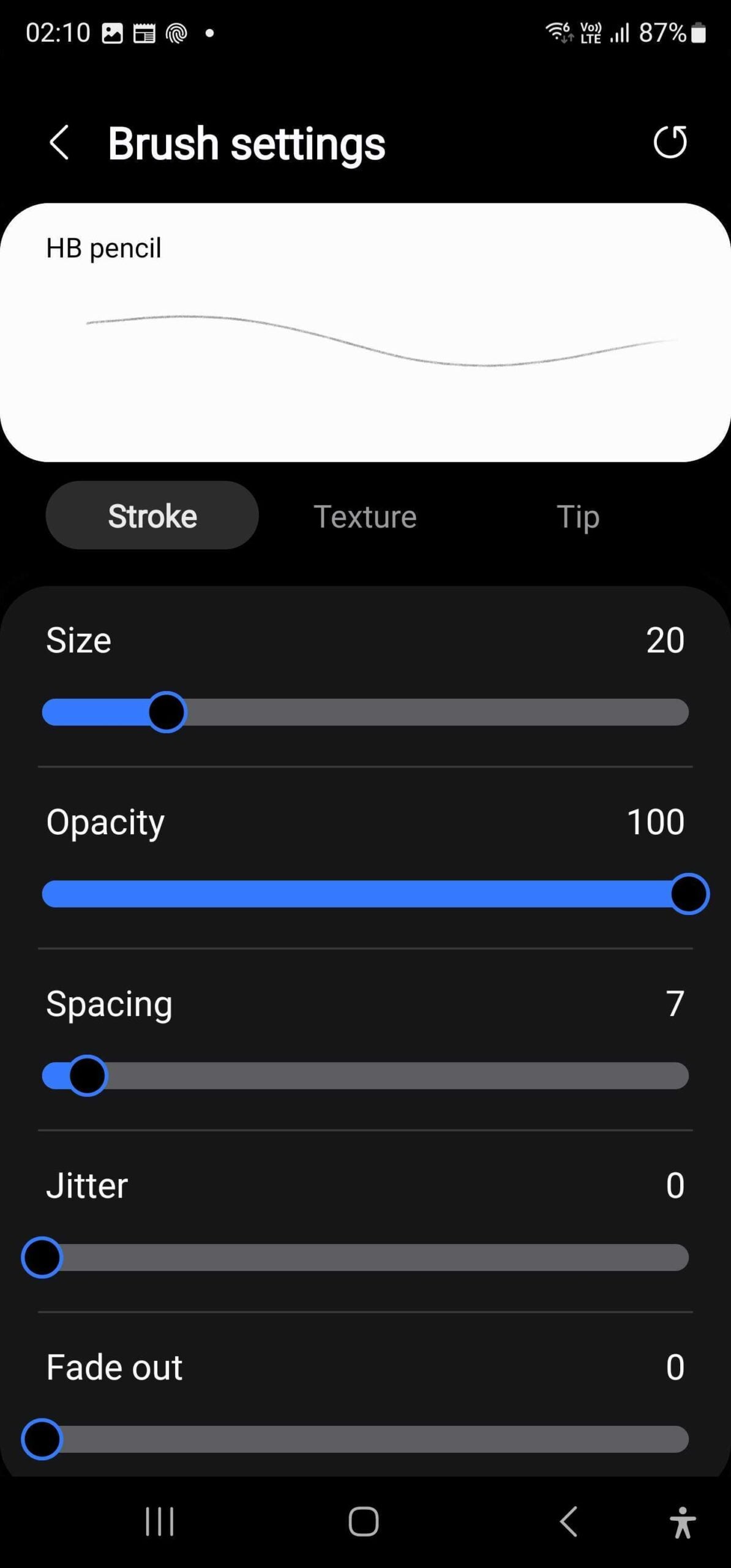Switch to the Texture tab
The height and width of the screenshot is (1568, 731).
coord(365,516)
